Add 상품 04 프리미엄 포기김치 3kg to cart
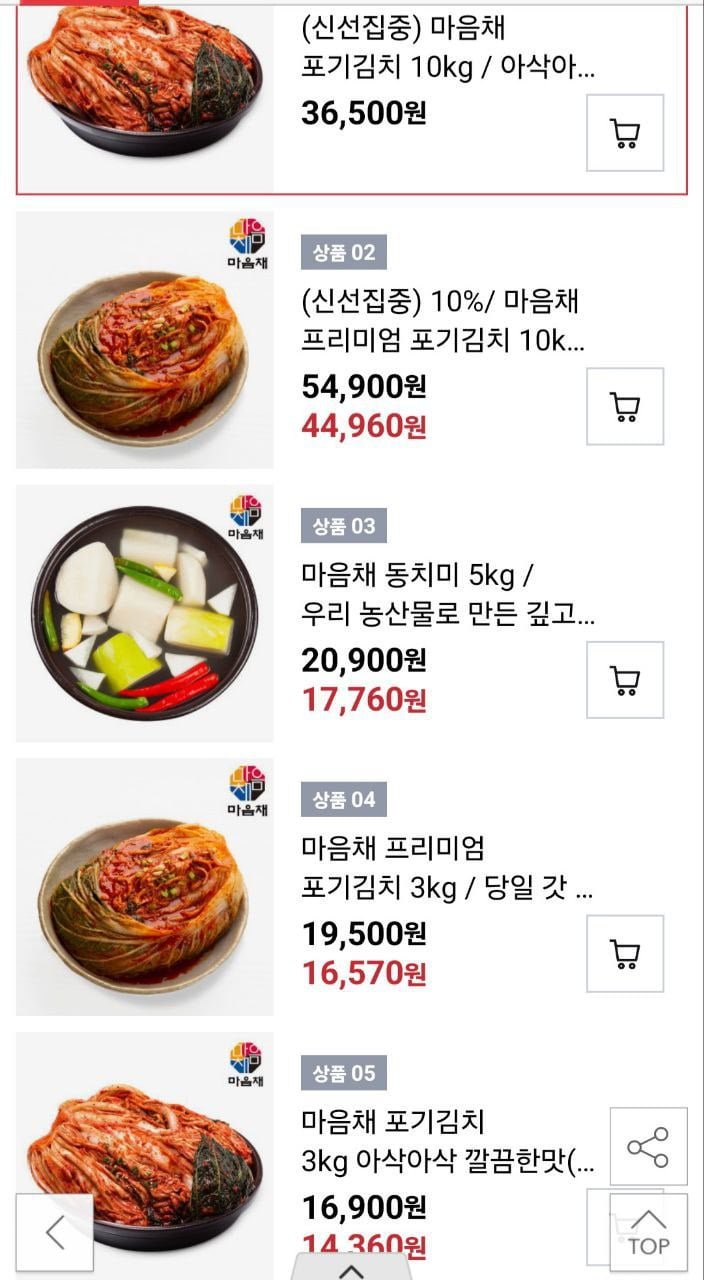Viewport: 704px width, 1280px height. [625, 953]
